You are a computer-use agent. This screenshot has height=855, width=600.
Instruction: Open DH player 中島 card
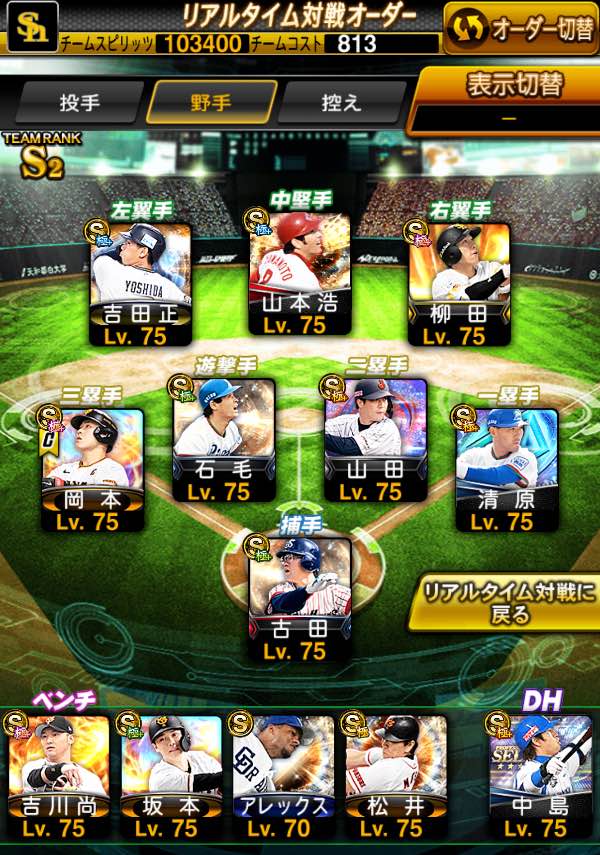541,777
